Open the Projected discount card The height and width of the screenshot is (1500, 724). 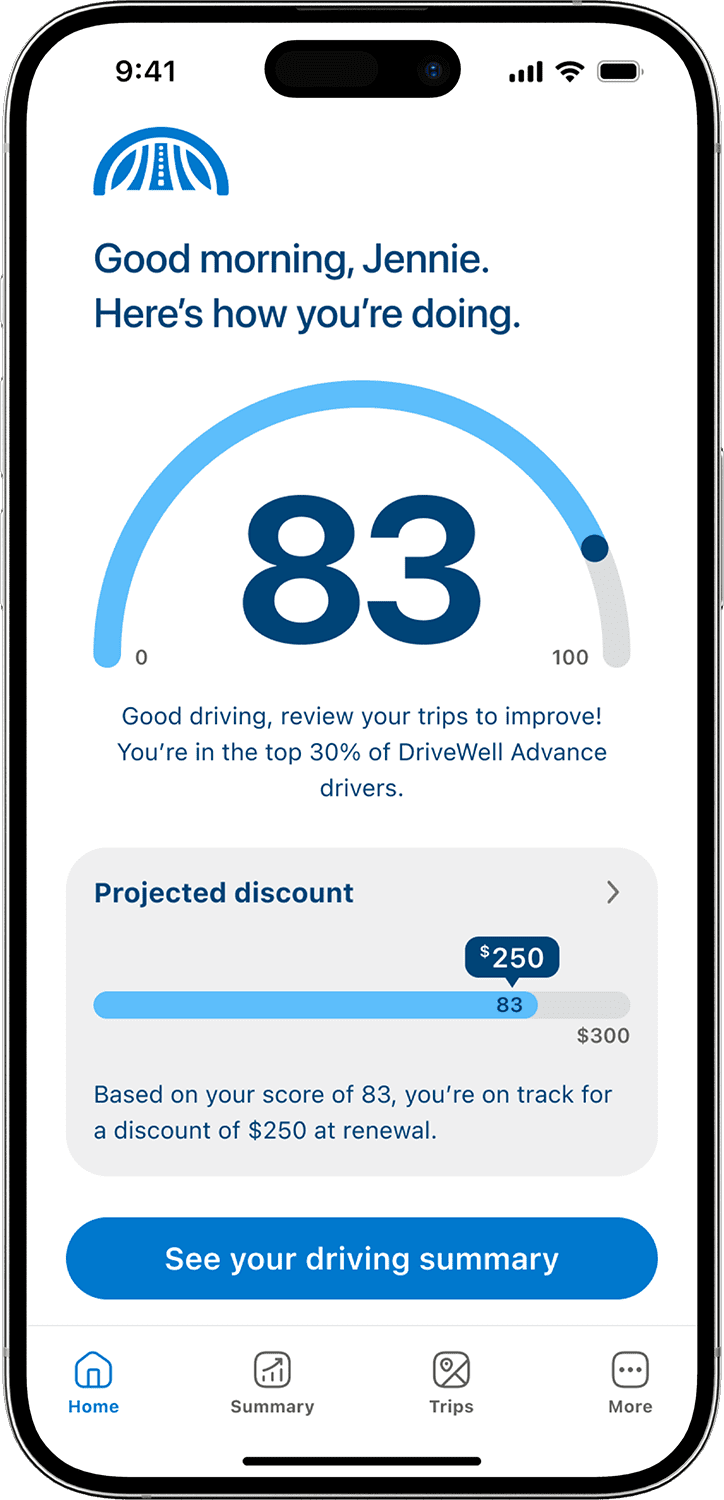click(x=361, y=1010)
